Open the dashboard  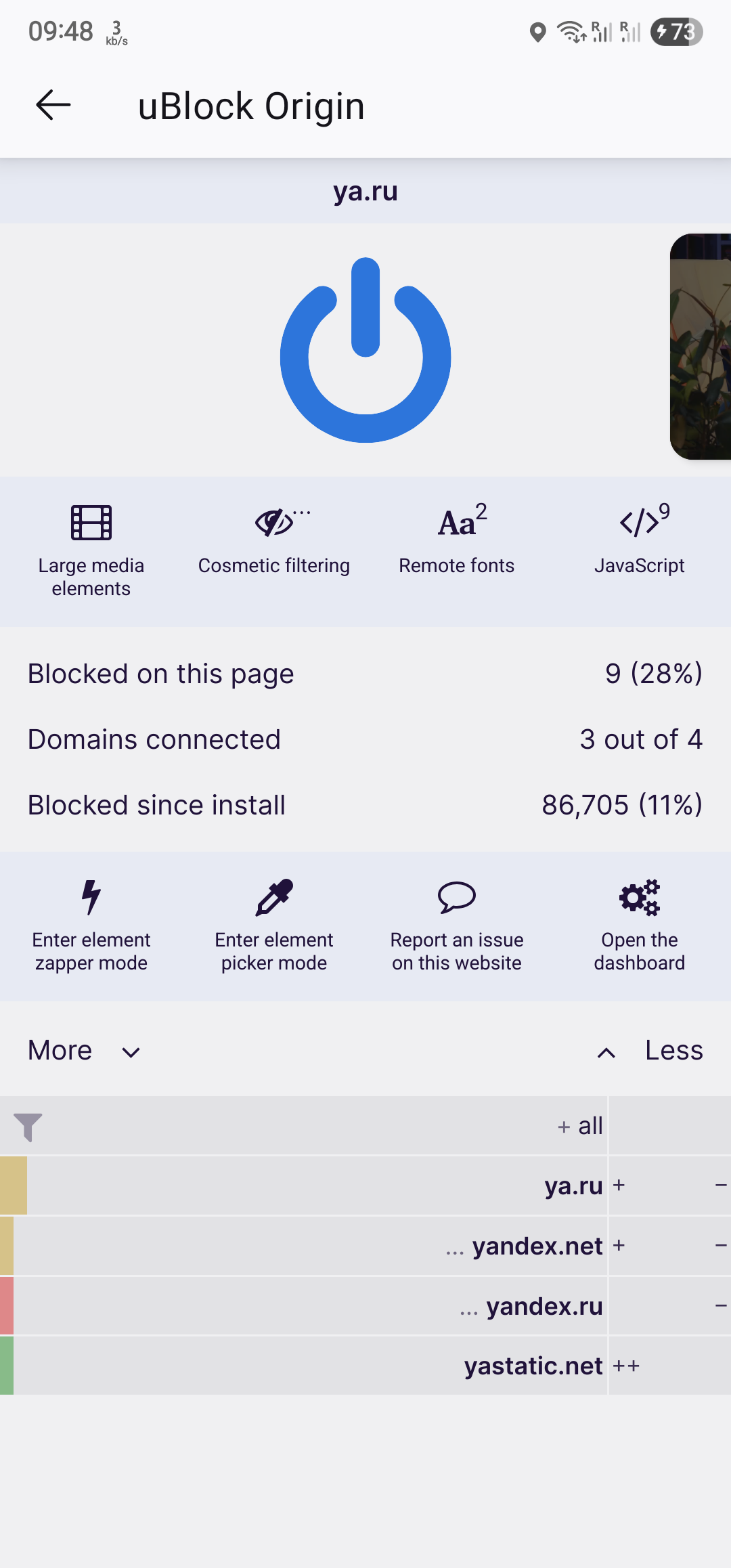pyautogui.click(x=640, y=925)
